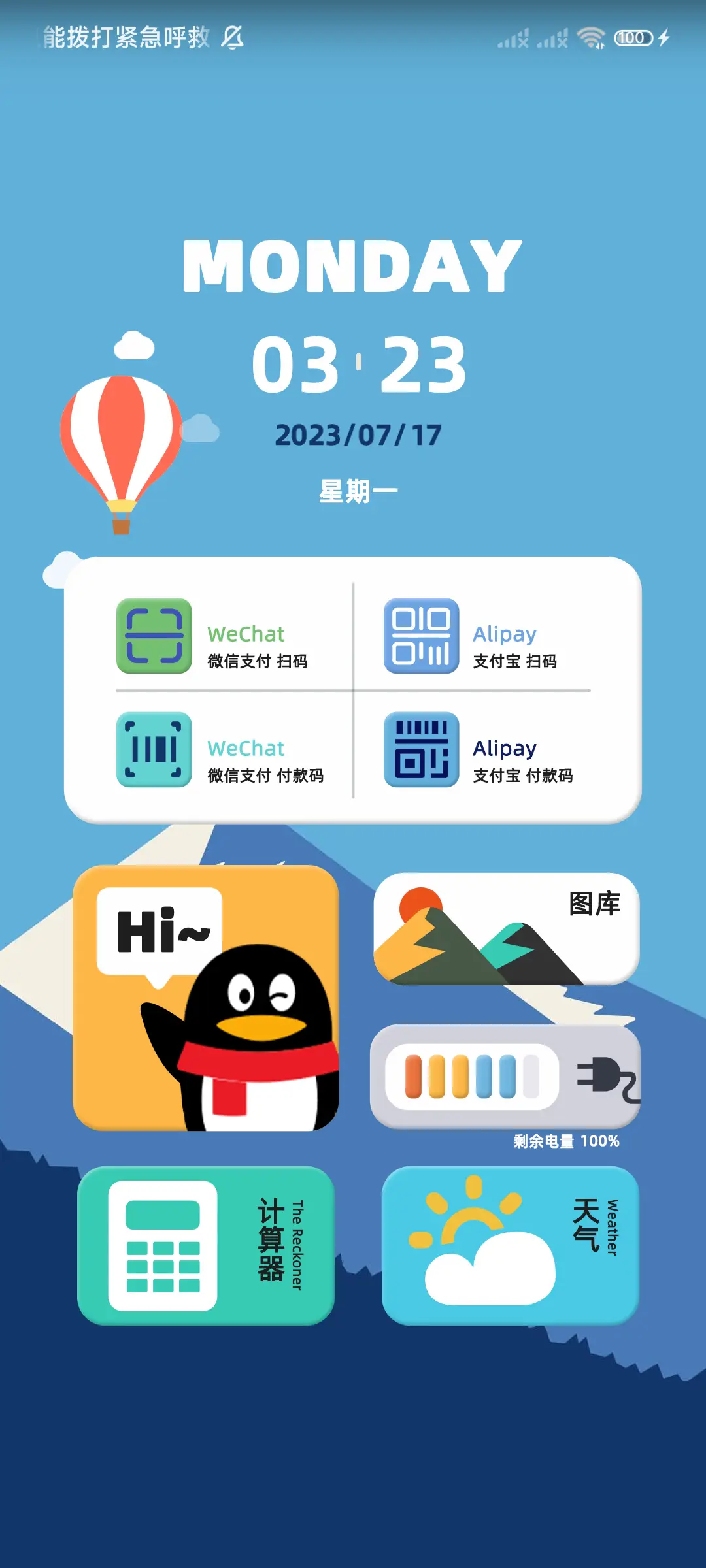Open the 天气 weather app
Screen dimensions: 706x1568
pos(511,1241)
